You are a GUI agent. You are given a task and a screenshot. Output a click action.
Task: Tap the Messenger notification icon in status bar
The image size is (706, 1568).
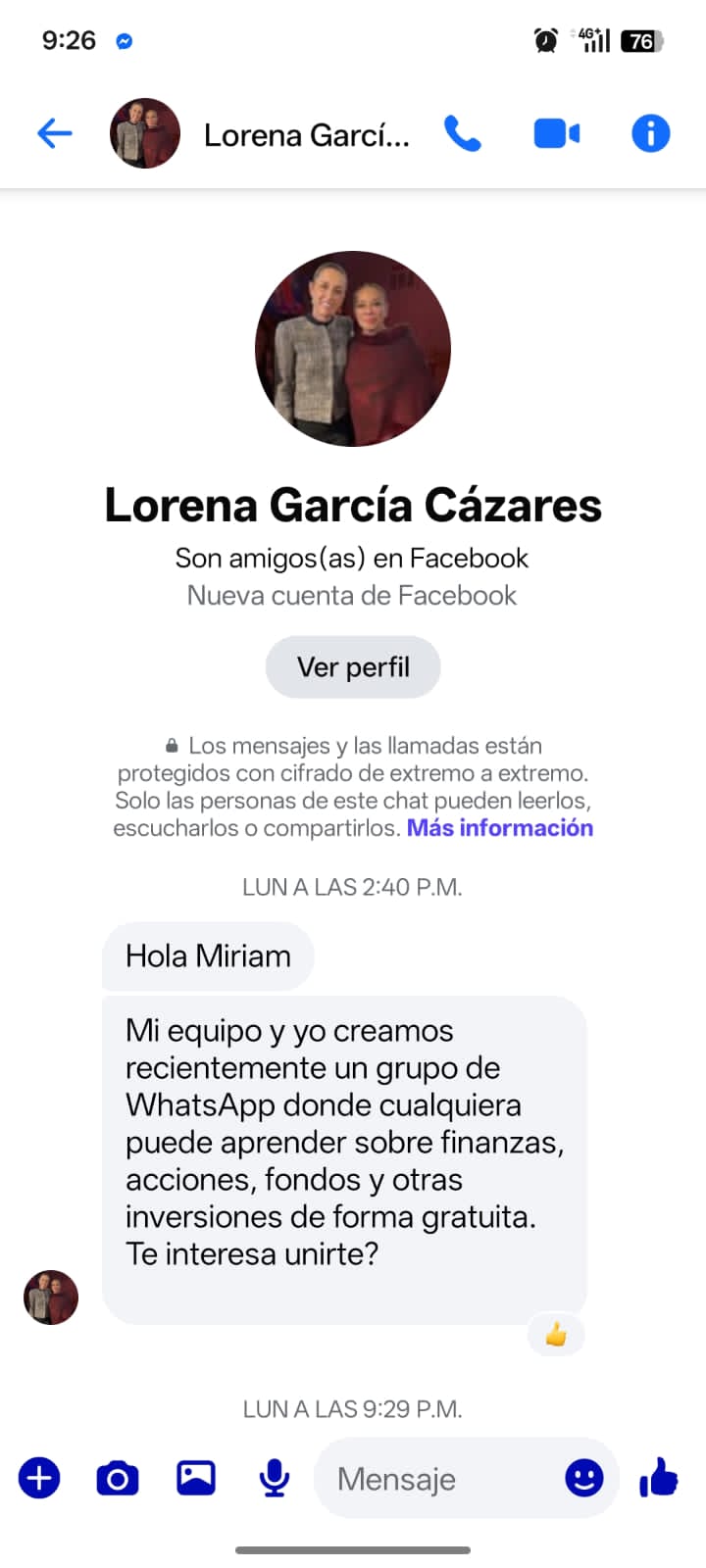coord(124,40)
